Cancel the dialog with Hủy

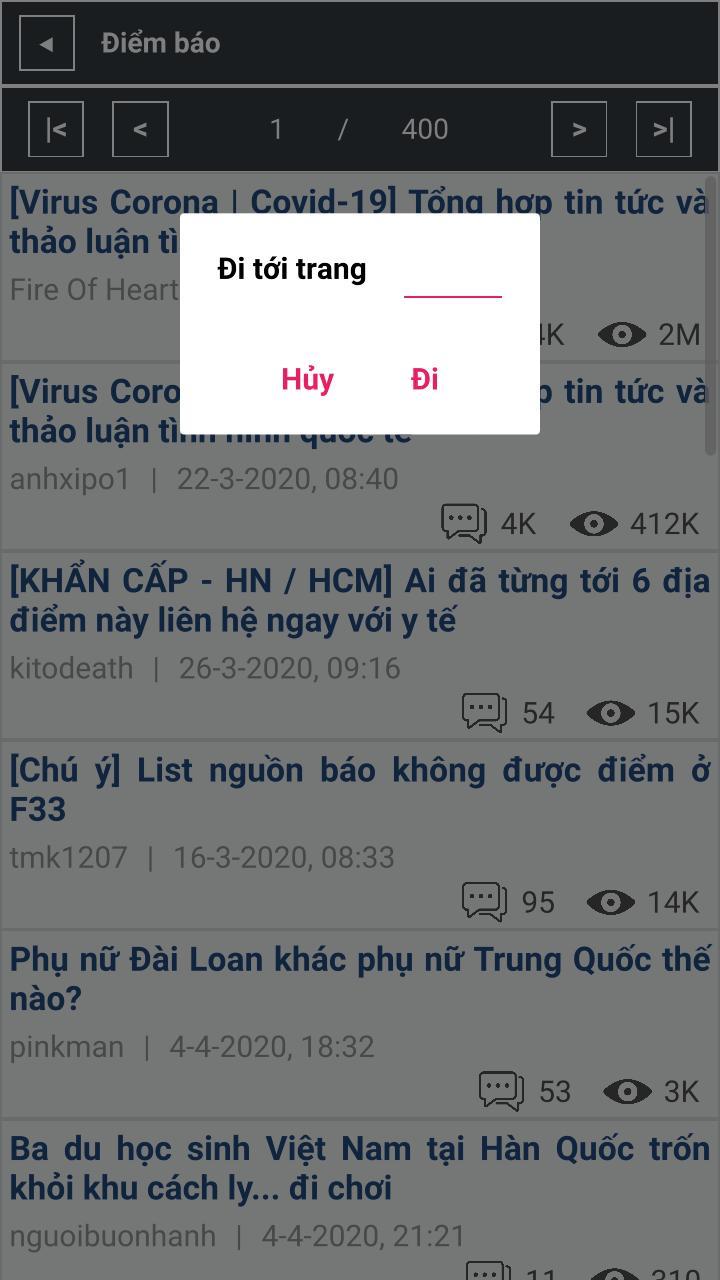coord(307,379)
